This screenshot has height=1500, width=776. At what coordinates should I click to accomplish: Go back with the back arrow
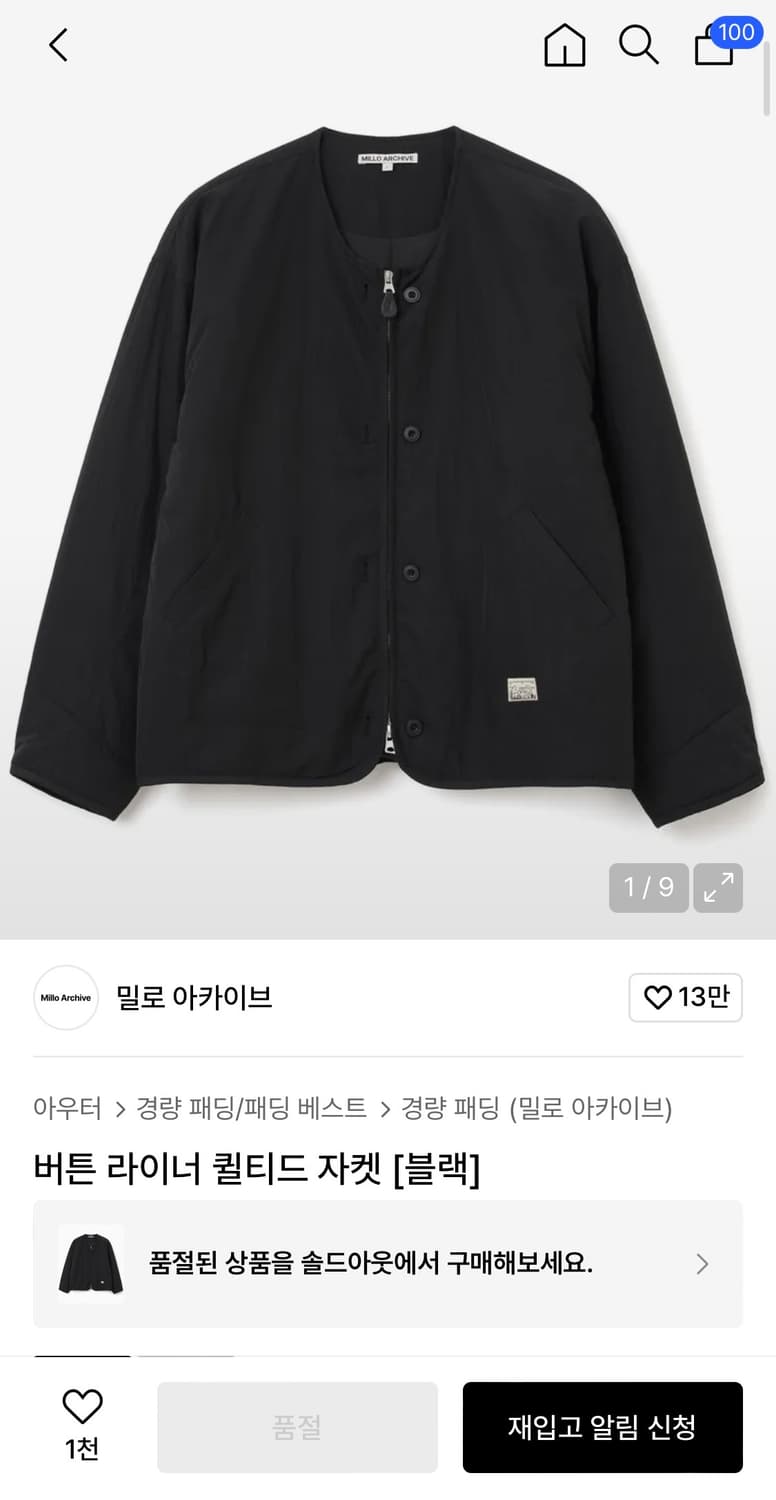[57, 45]
